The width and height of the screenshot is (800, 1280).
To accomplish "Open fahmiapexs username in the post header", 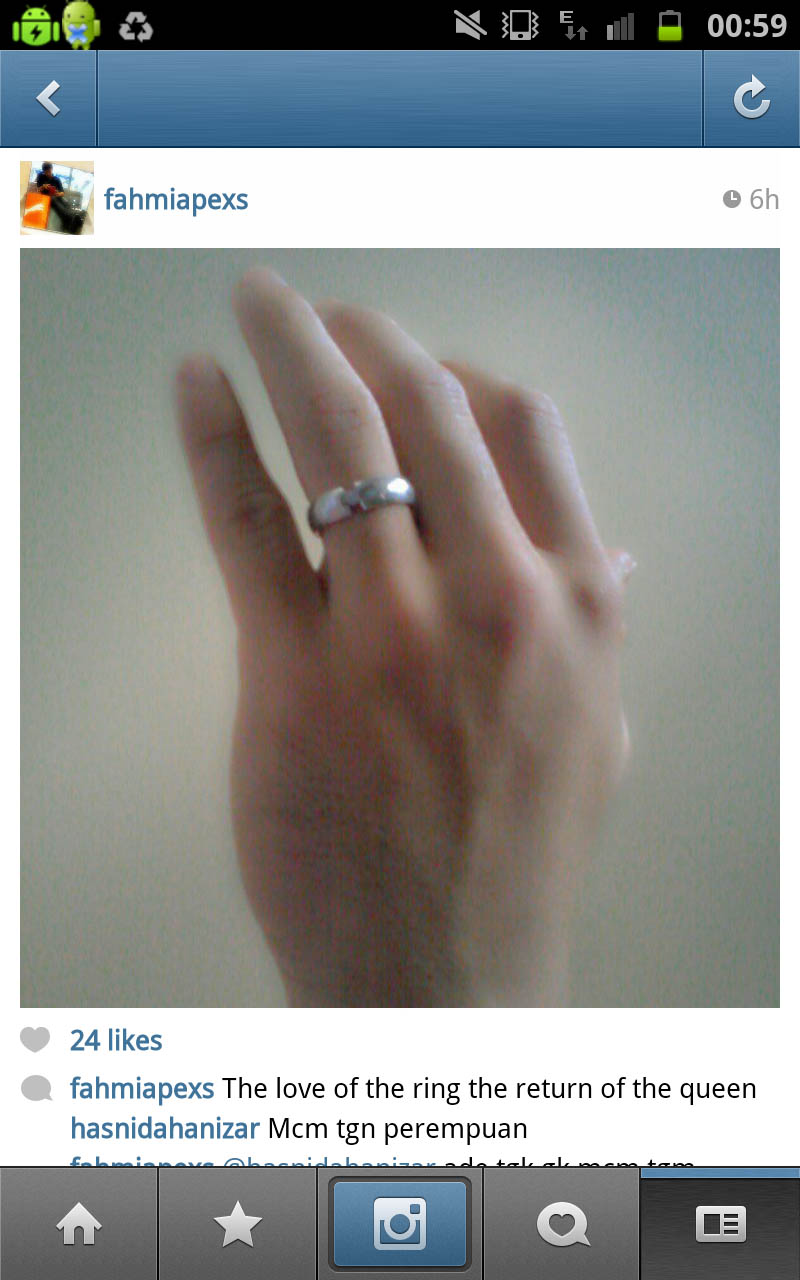I will (176, 199).
